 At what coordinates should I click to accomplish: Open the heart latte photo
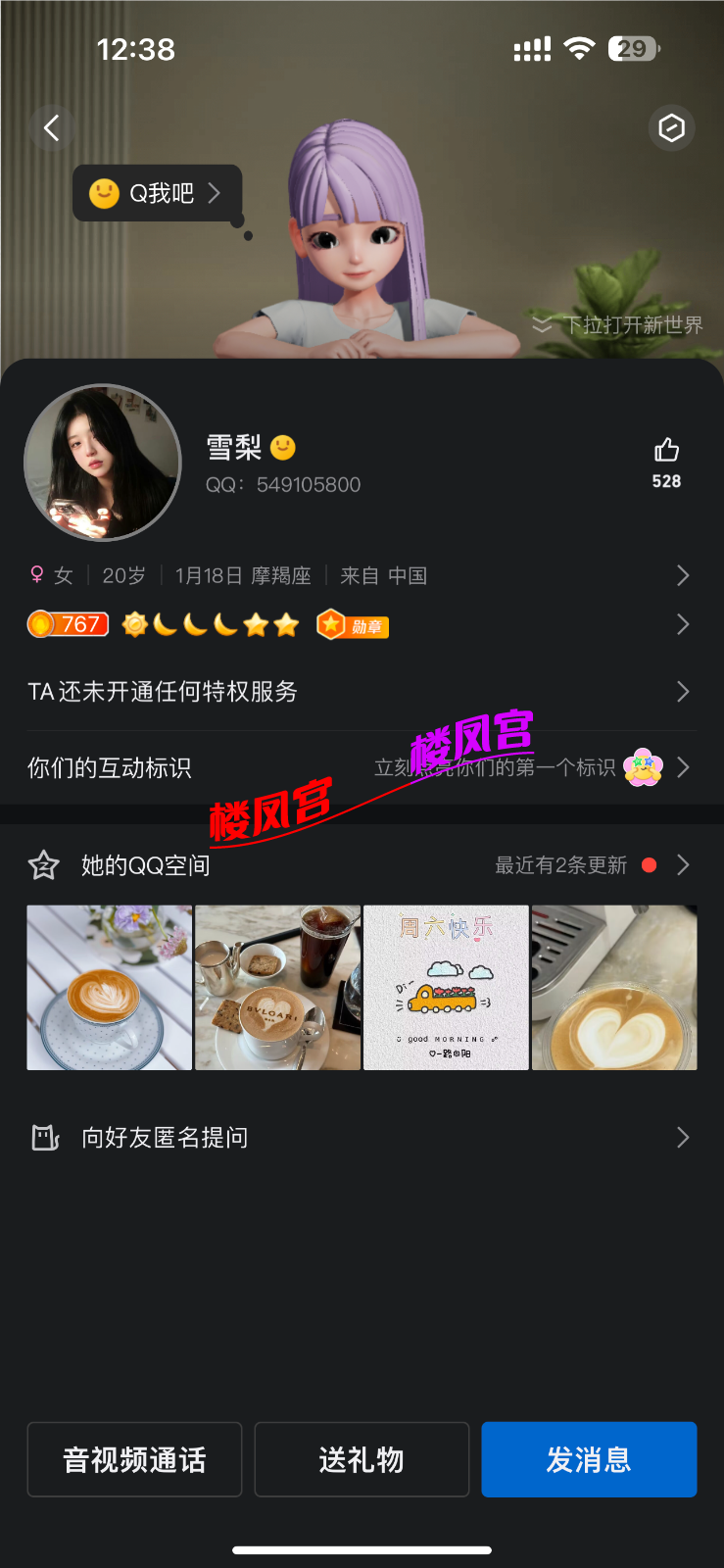click(614, 988)
